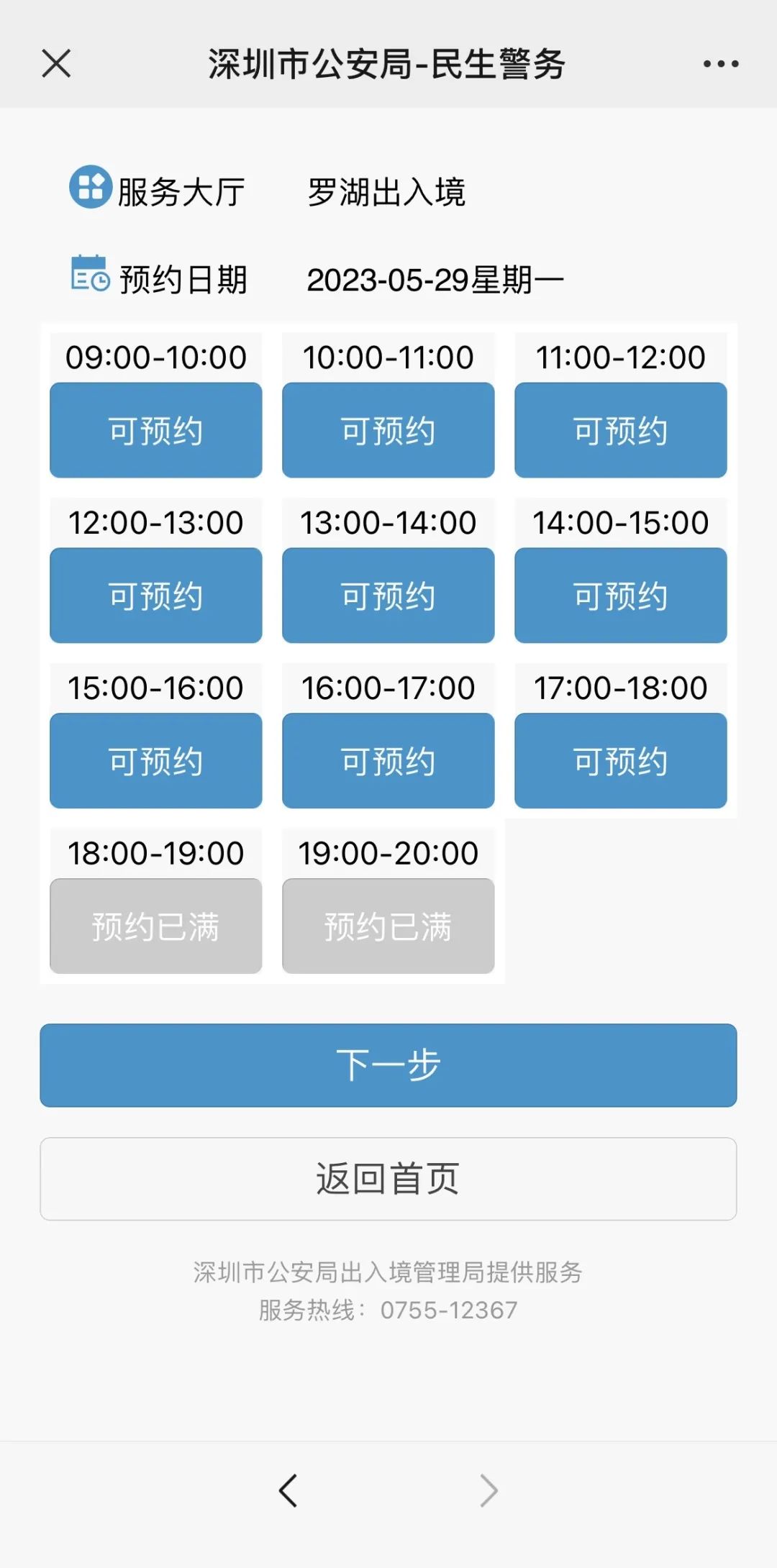The width and height of the screenshot is (777, 1568).
Task: Pick the 13:00-14:00 appointment slot
Action: click(x=388, y=596)
